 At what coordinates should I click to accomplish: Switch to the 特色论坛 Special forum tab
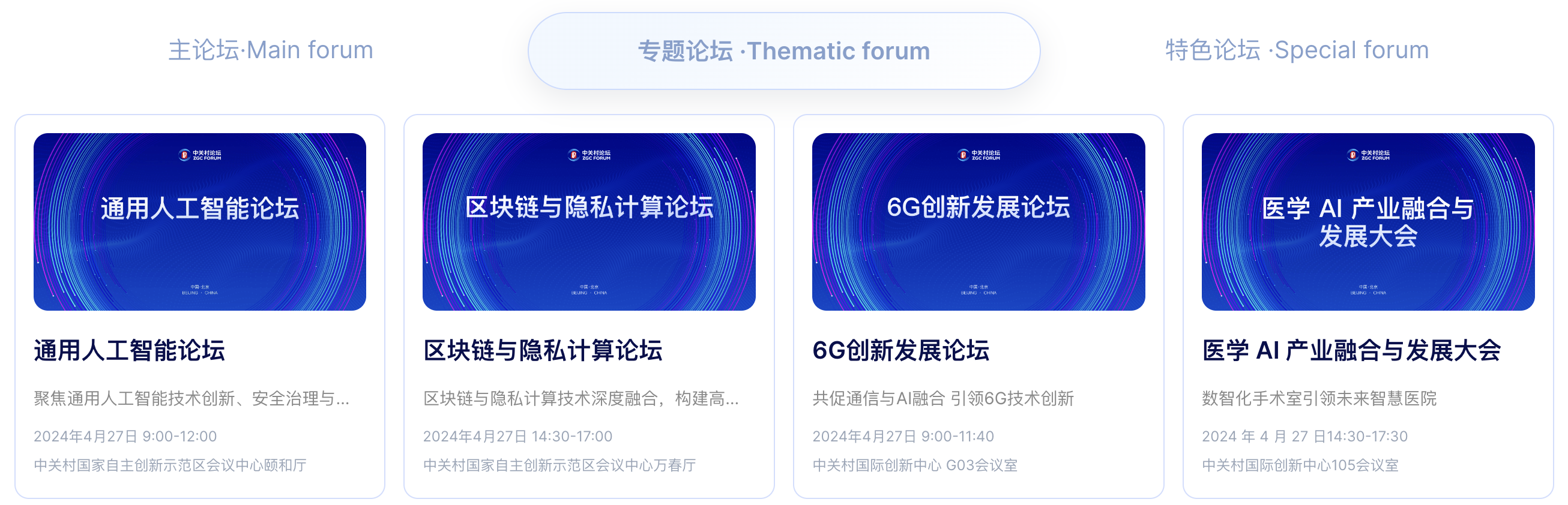(x=1297, y=50)
